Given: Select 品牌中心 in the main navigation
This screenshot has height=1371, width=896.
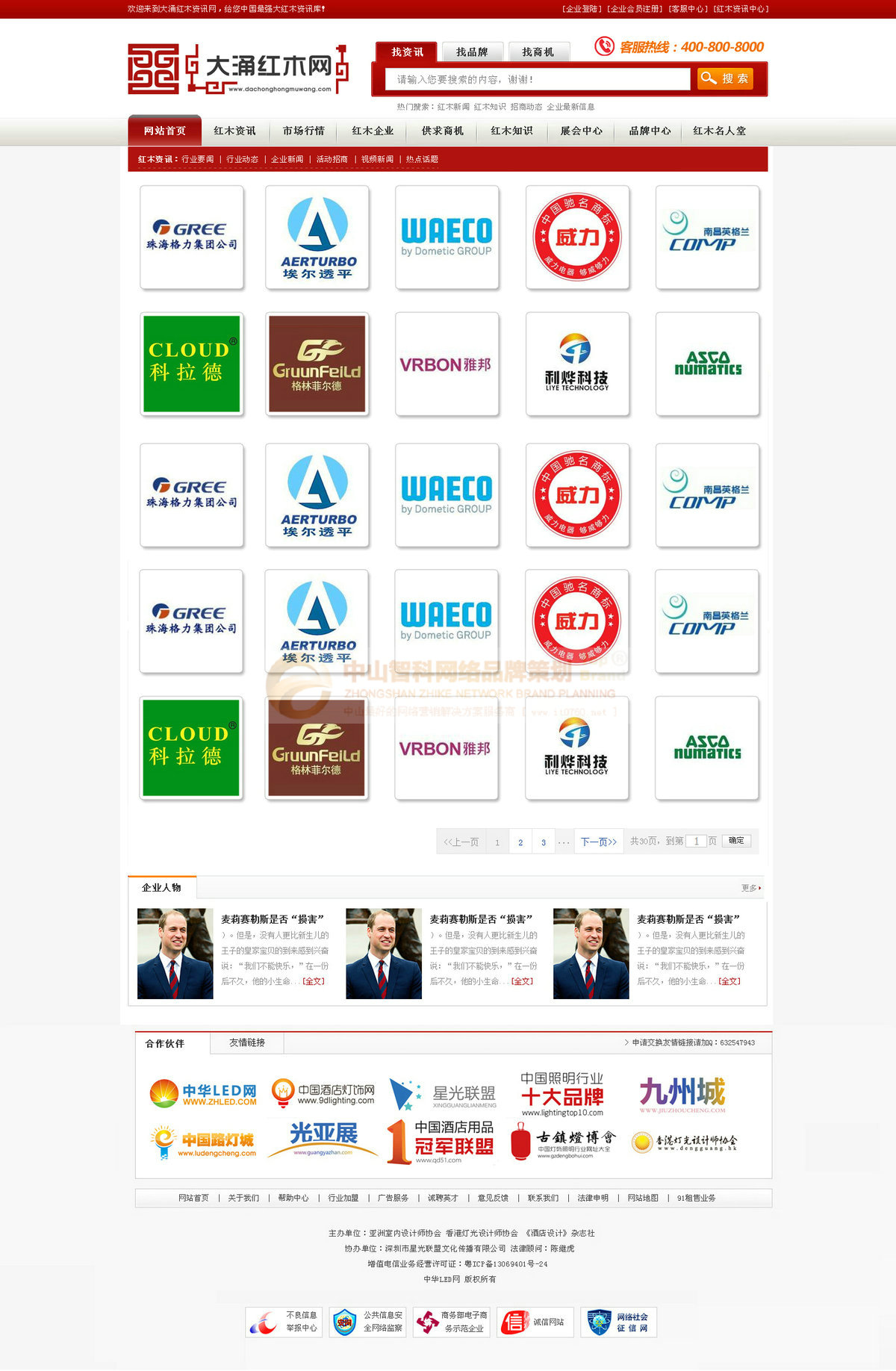Looking at the screenshot, I should click(650, 131).
